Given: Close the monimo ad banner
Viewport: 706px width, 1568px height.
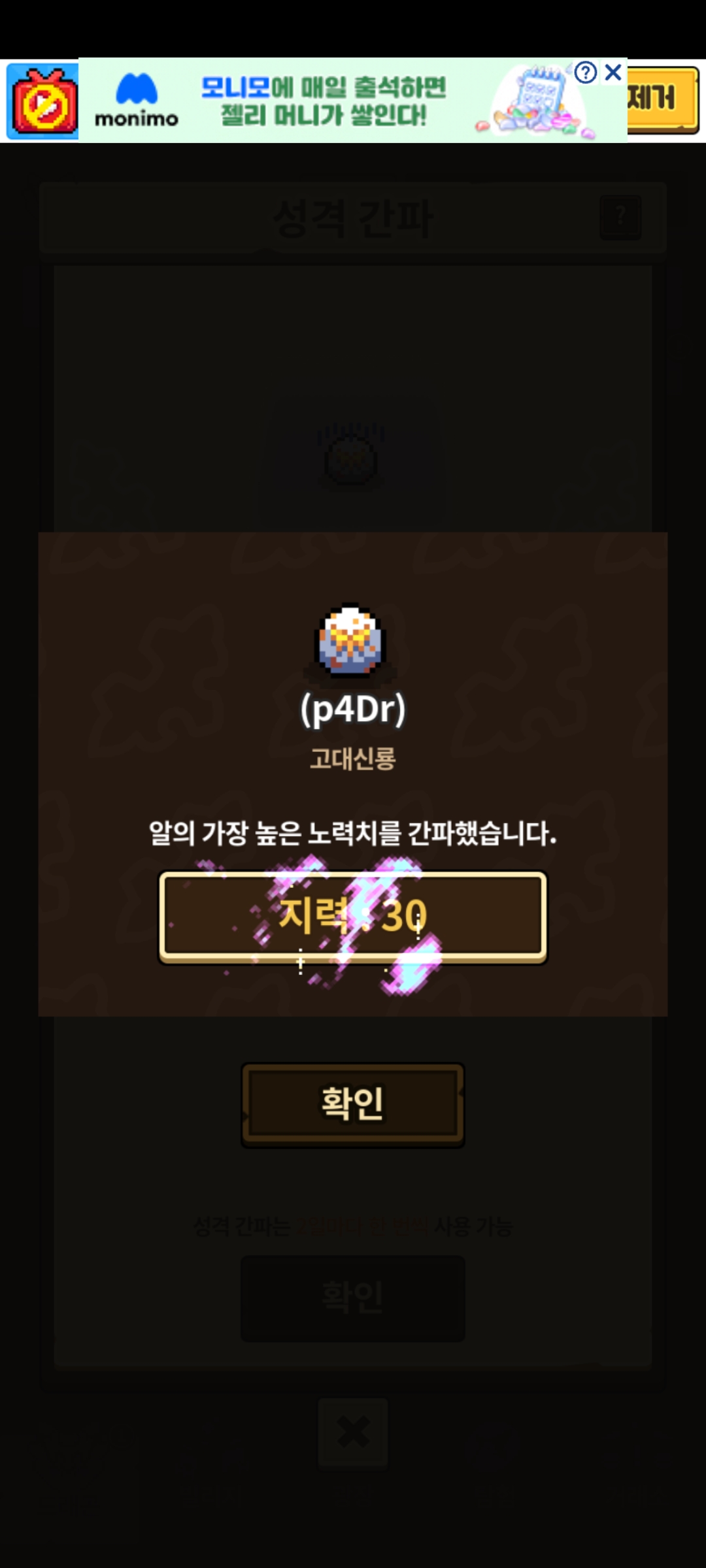Looking at the screenshot, I should (613, 73).
